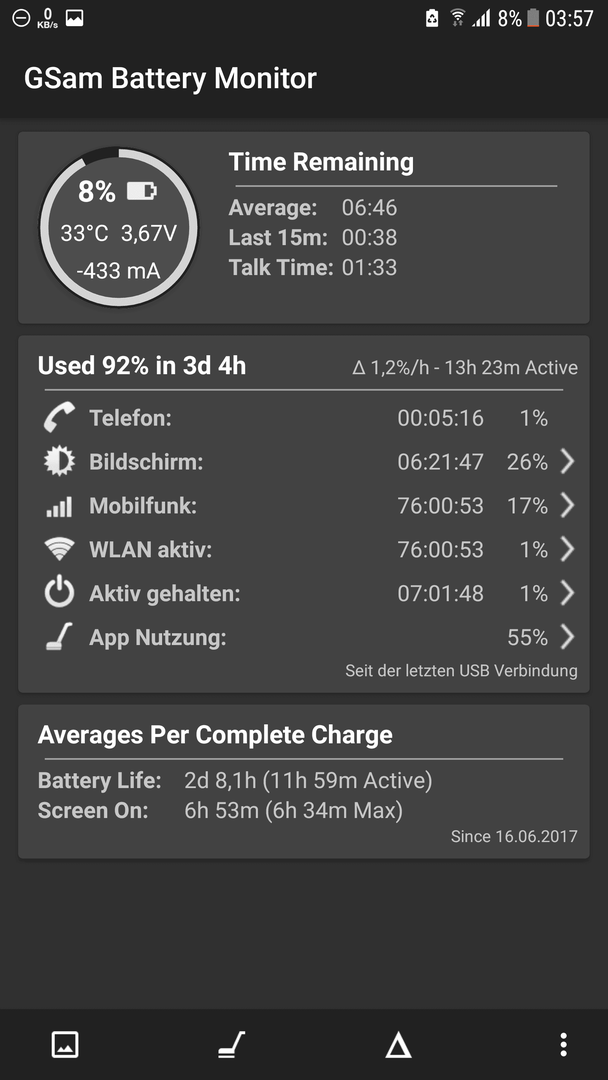Open app usage from bottom toolbar

(231, 1045)
